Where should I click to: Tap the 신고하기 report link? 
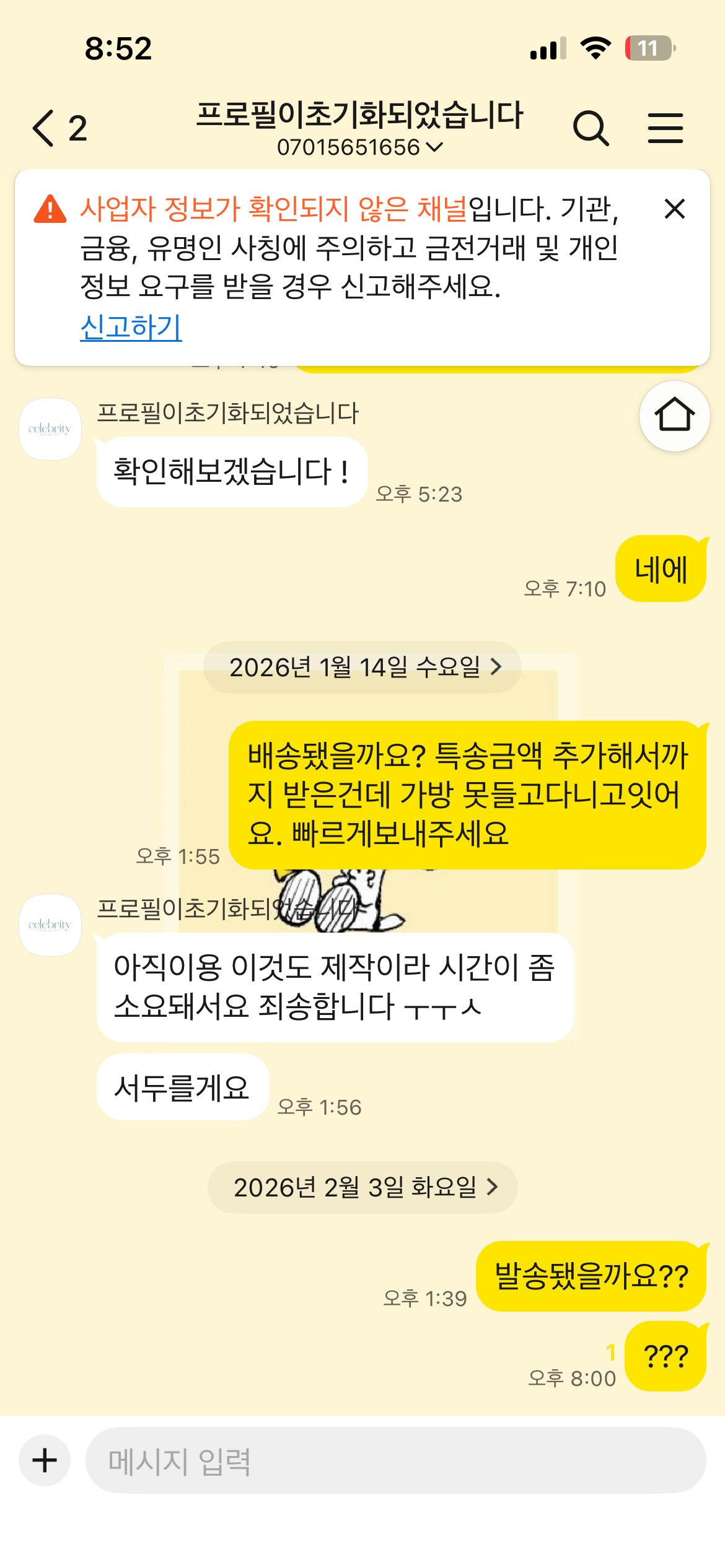coord(131,326)
